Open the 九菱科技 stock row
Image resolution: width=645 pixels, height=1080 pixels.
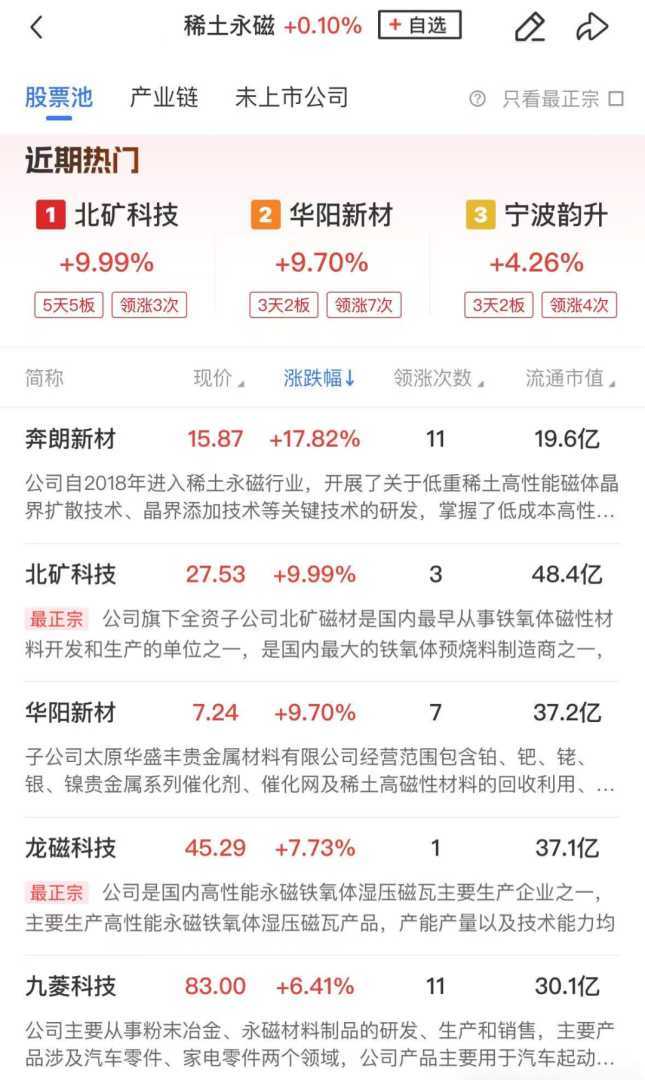70,987
